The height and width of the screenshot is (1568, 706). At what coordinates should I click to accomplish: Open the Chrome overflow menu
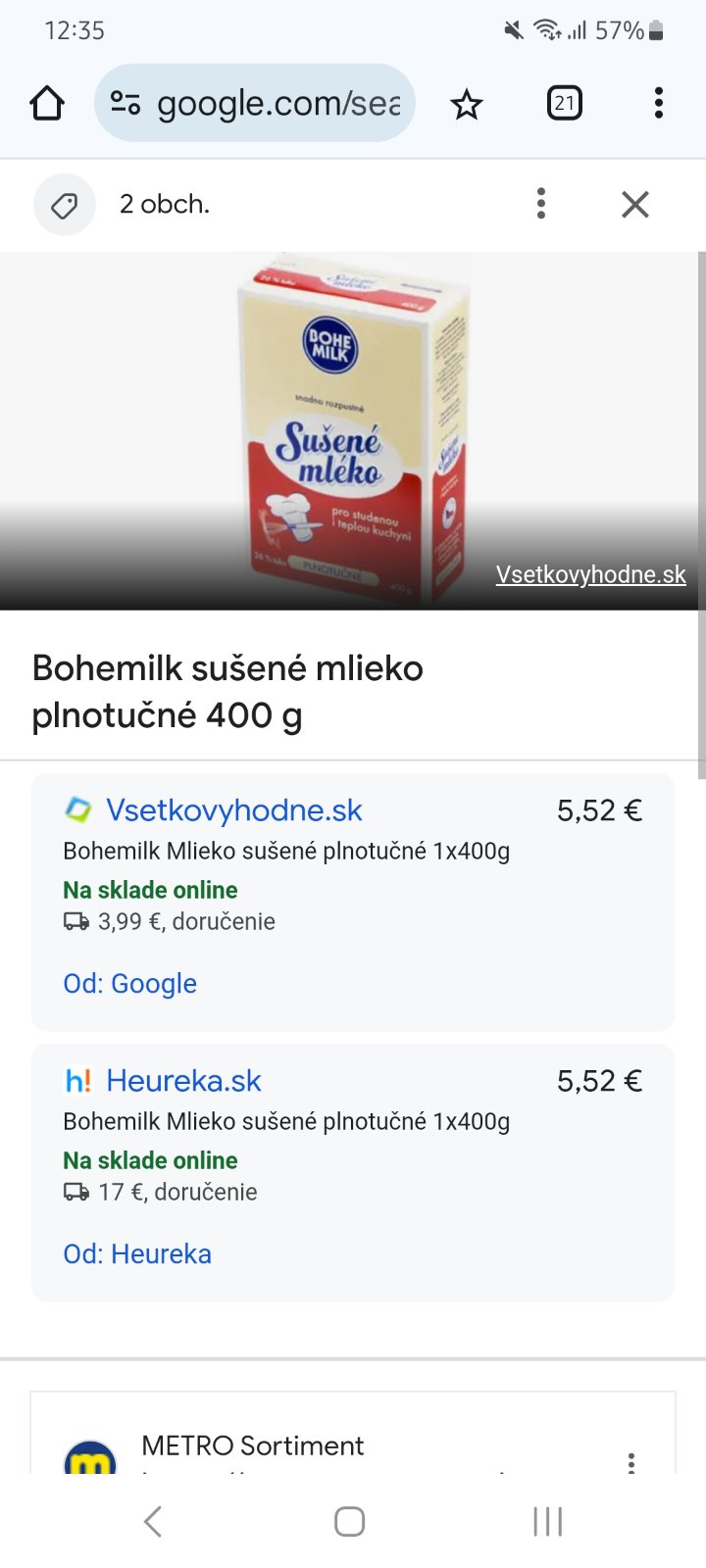(x=658, y=103)
